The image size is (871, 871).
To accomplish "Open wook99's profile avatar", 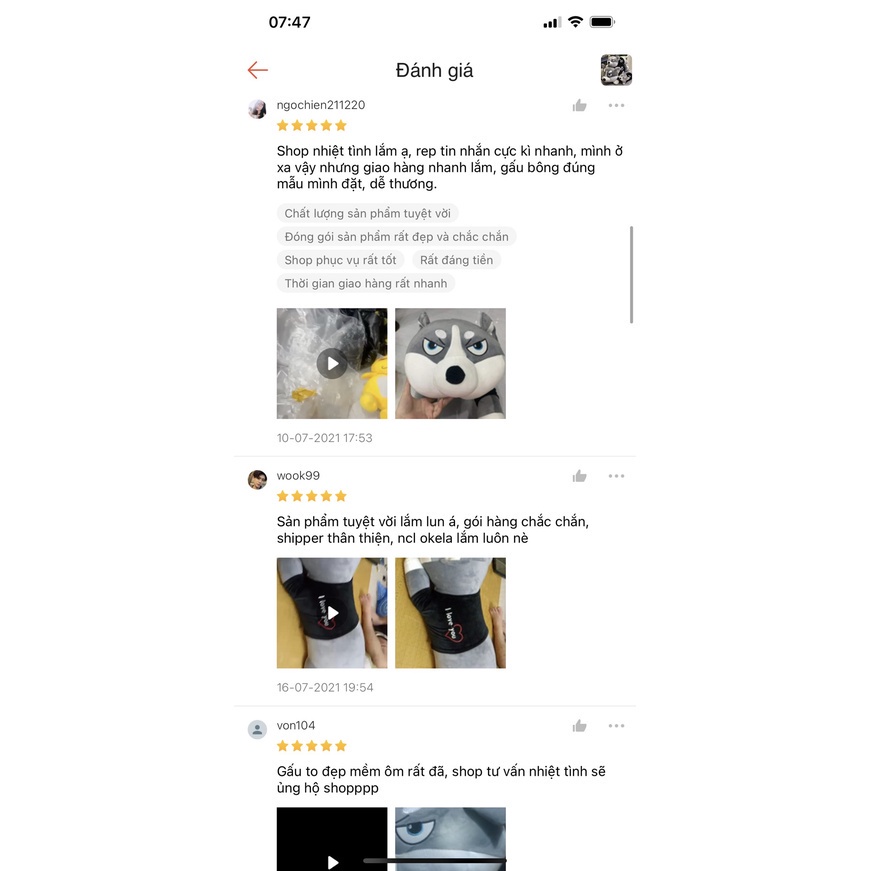I will (257, 480).
